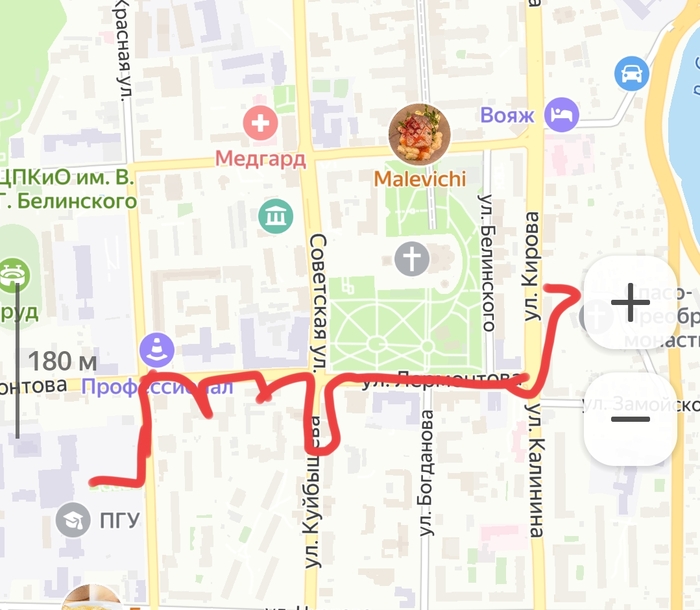This screenshot has width=700, height=610.
Task: Open the museum marker near Советская ул.
Action: [x=274, y=214]
